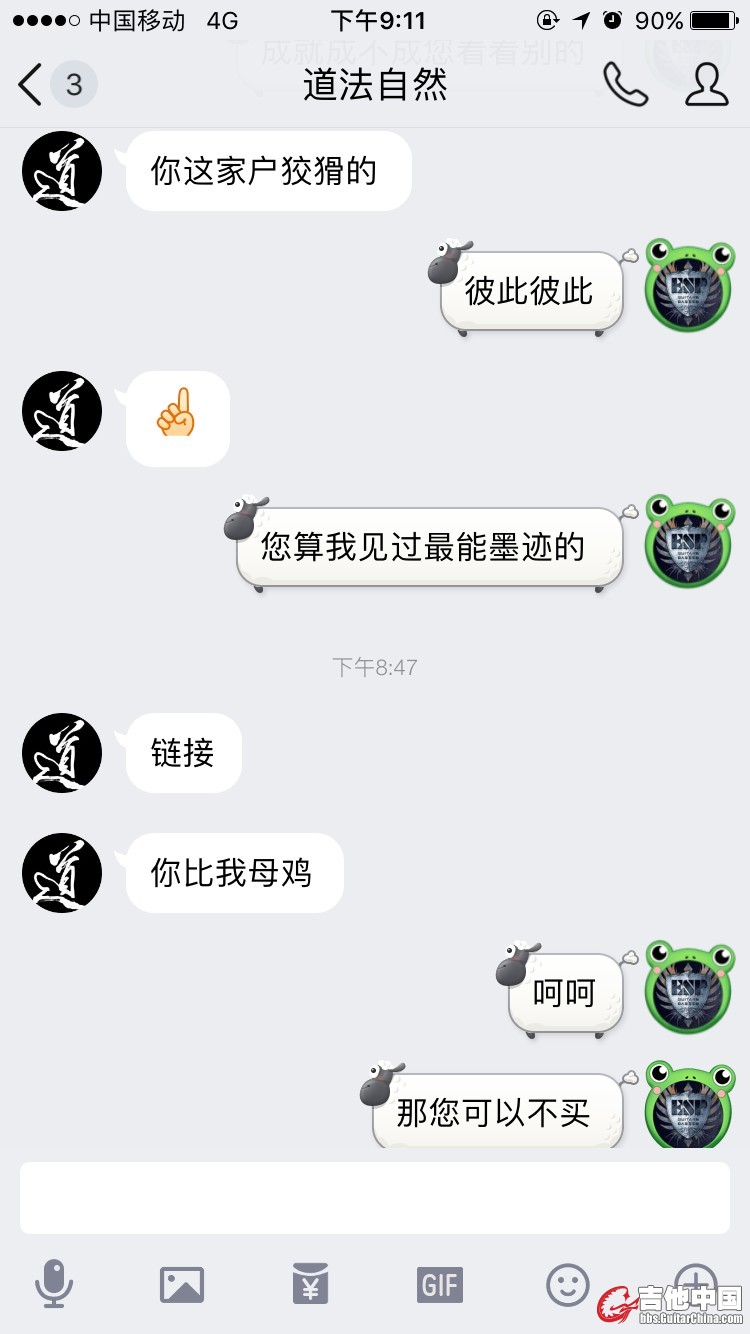Tap the message text input field
Viewport: 750px width, 1334px height.
pos(375,1197)
